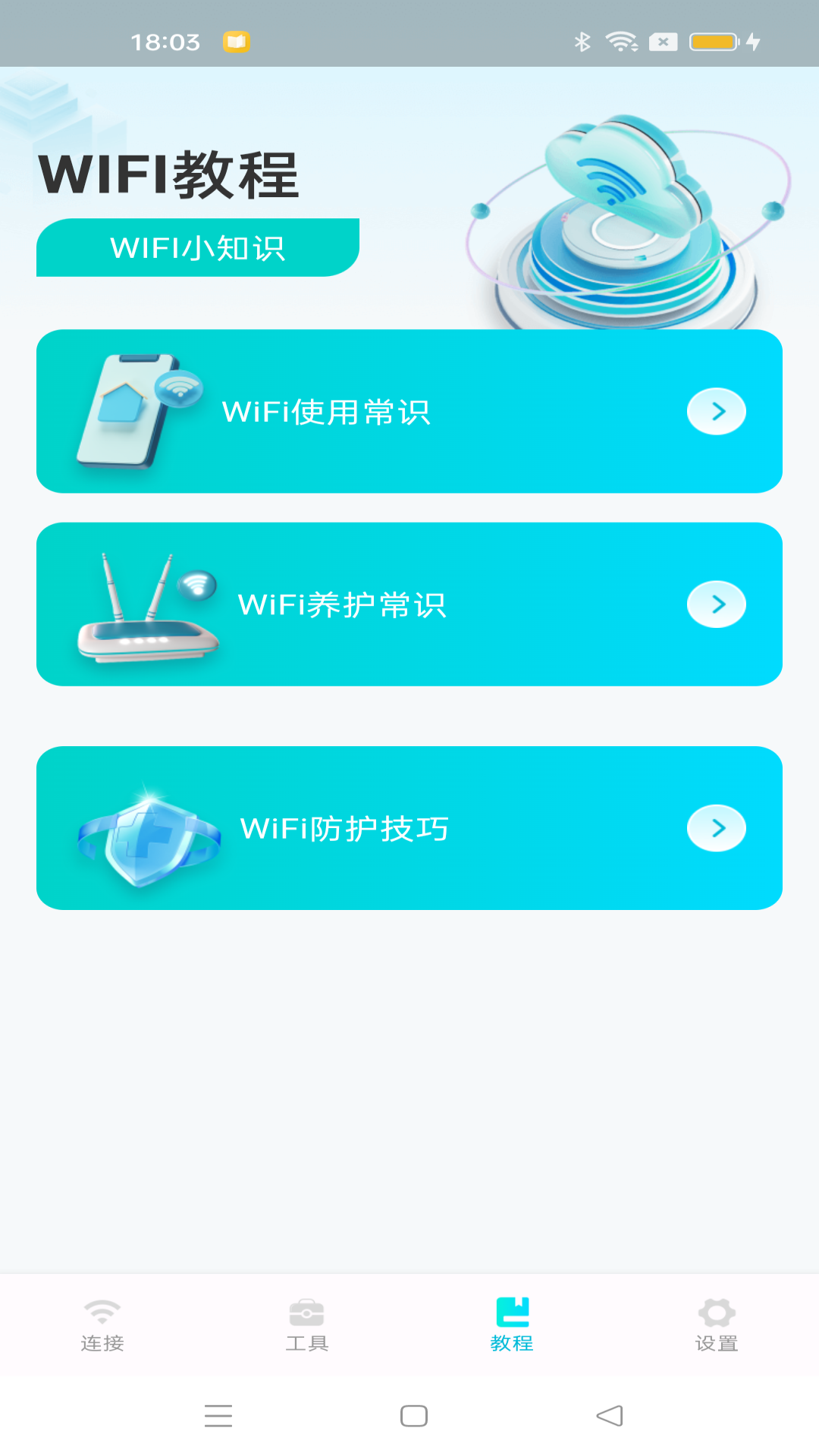Screen dimensions: 819x1456
Task: Switch to the 工具 tab
Action: (307, 1325)
